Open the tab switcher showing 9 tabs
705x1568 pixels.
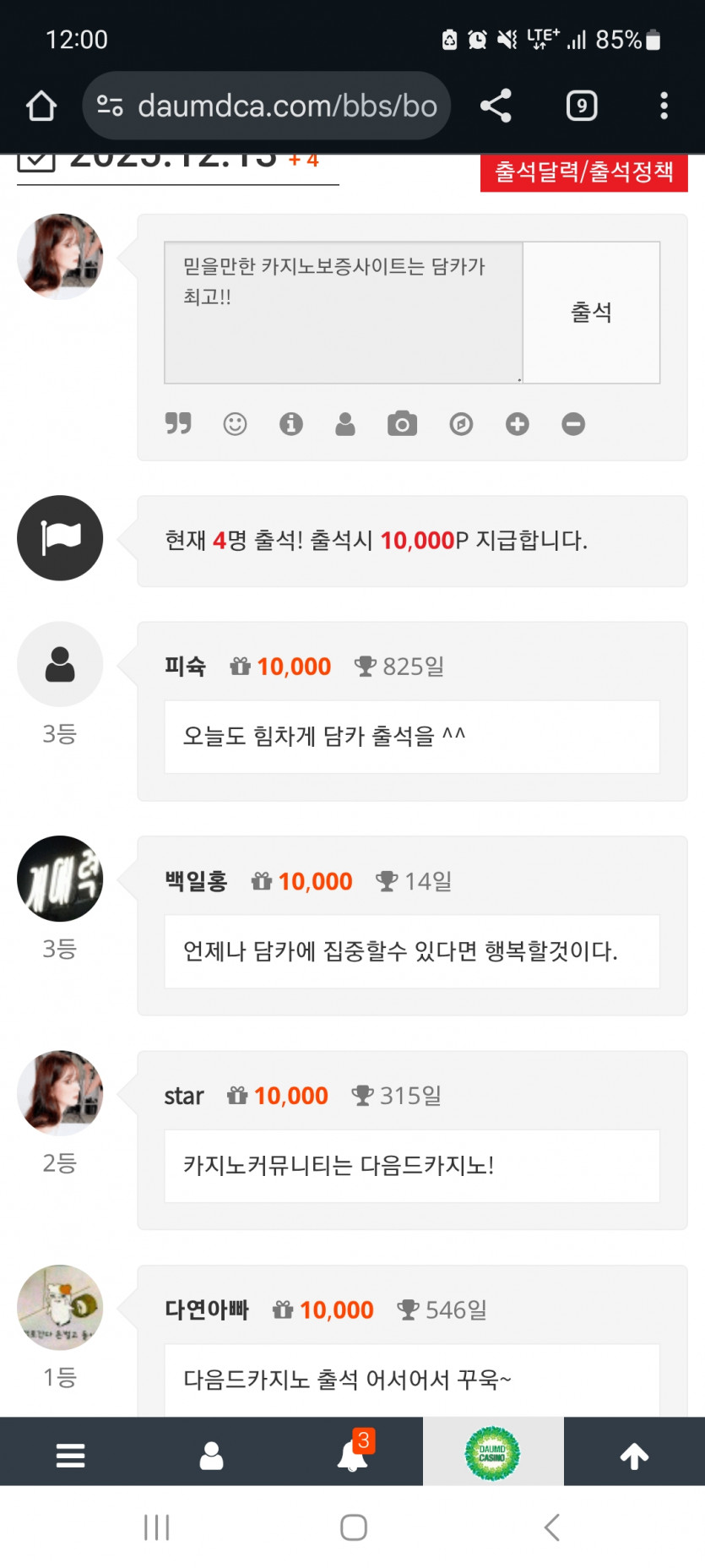tap(579, 105)
